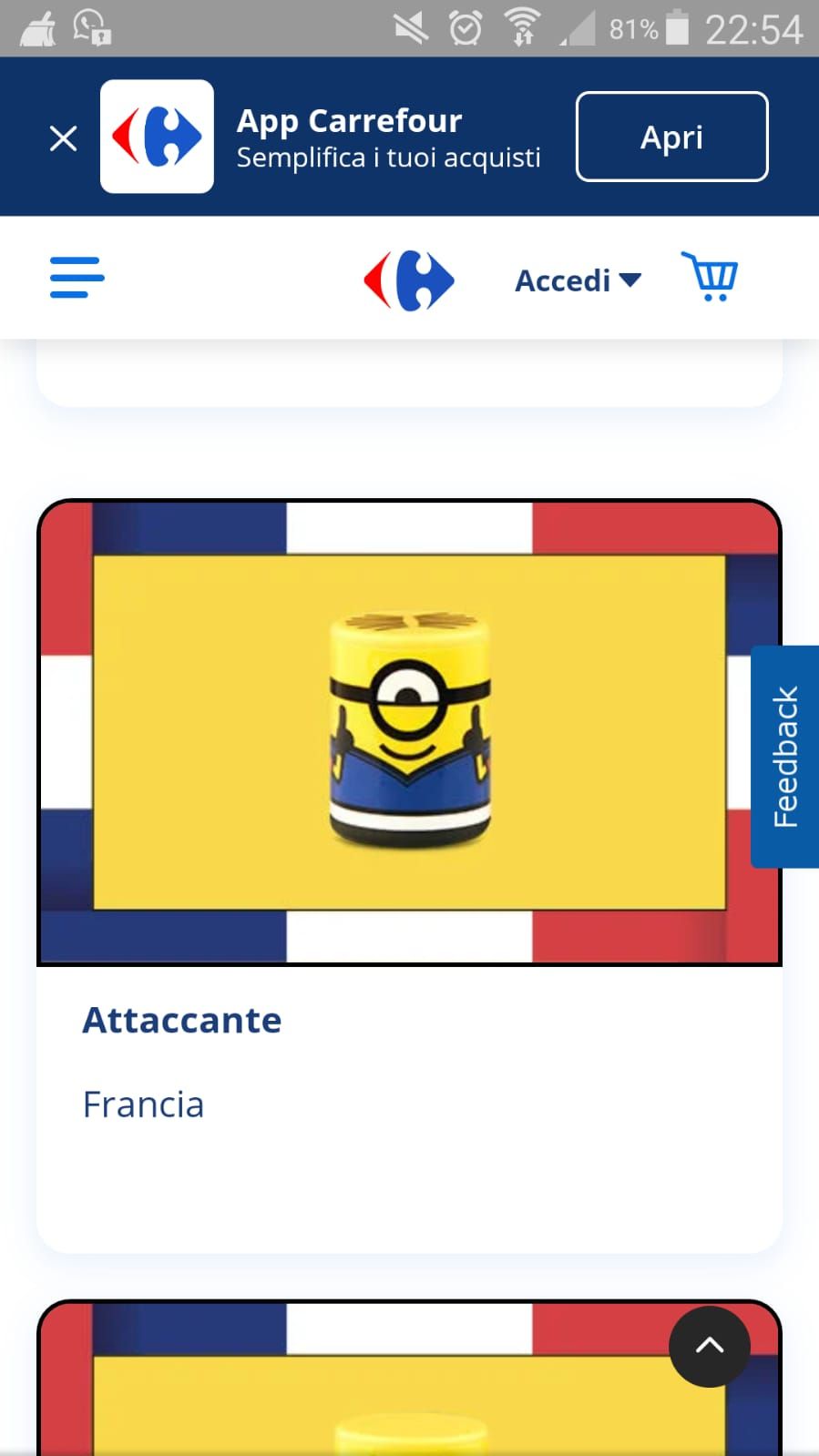This screenshot has height=1456, width=819.
Task: Open the Feedback side tab
Action: [x=785, y=756]
